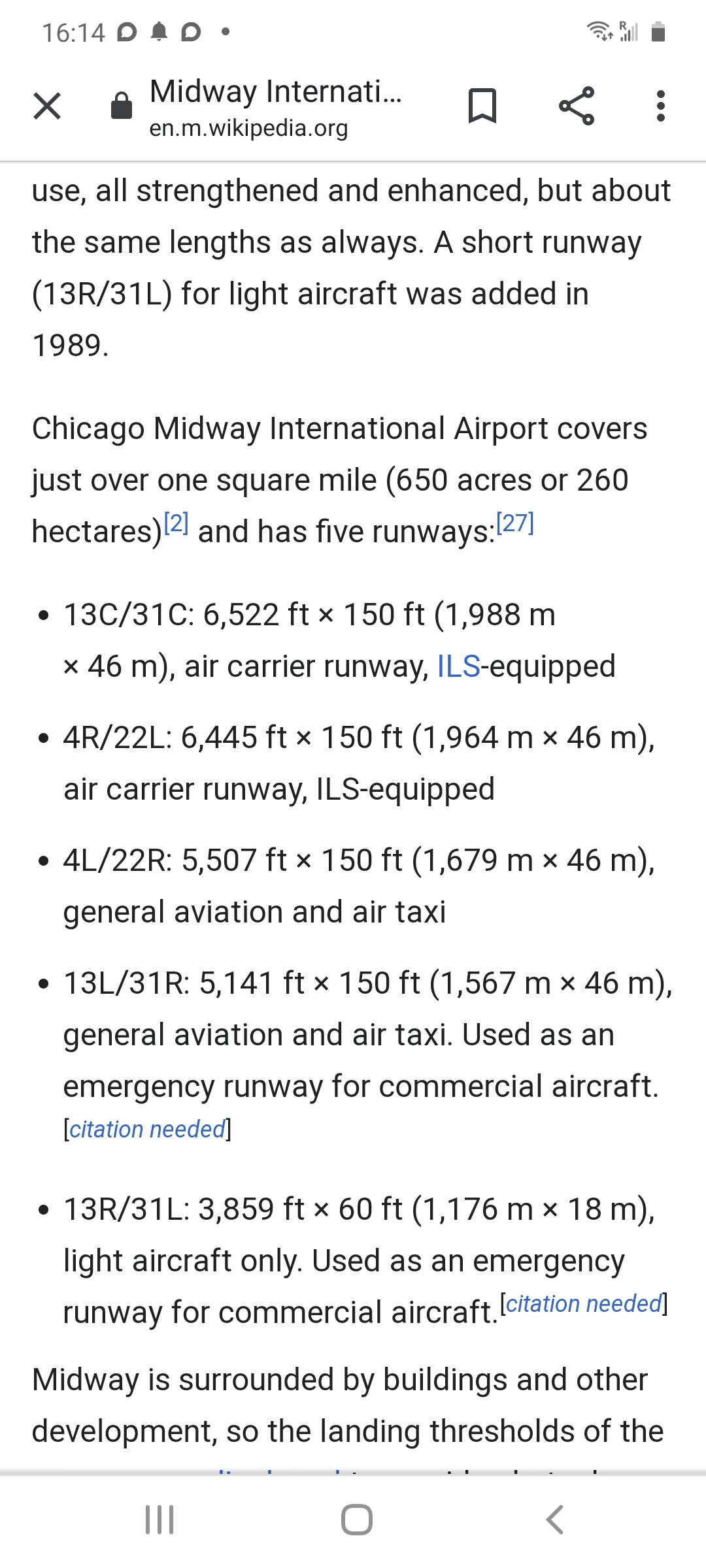Go back with the system back button
706x1568 pixels.
(x=554, y=1520)
